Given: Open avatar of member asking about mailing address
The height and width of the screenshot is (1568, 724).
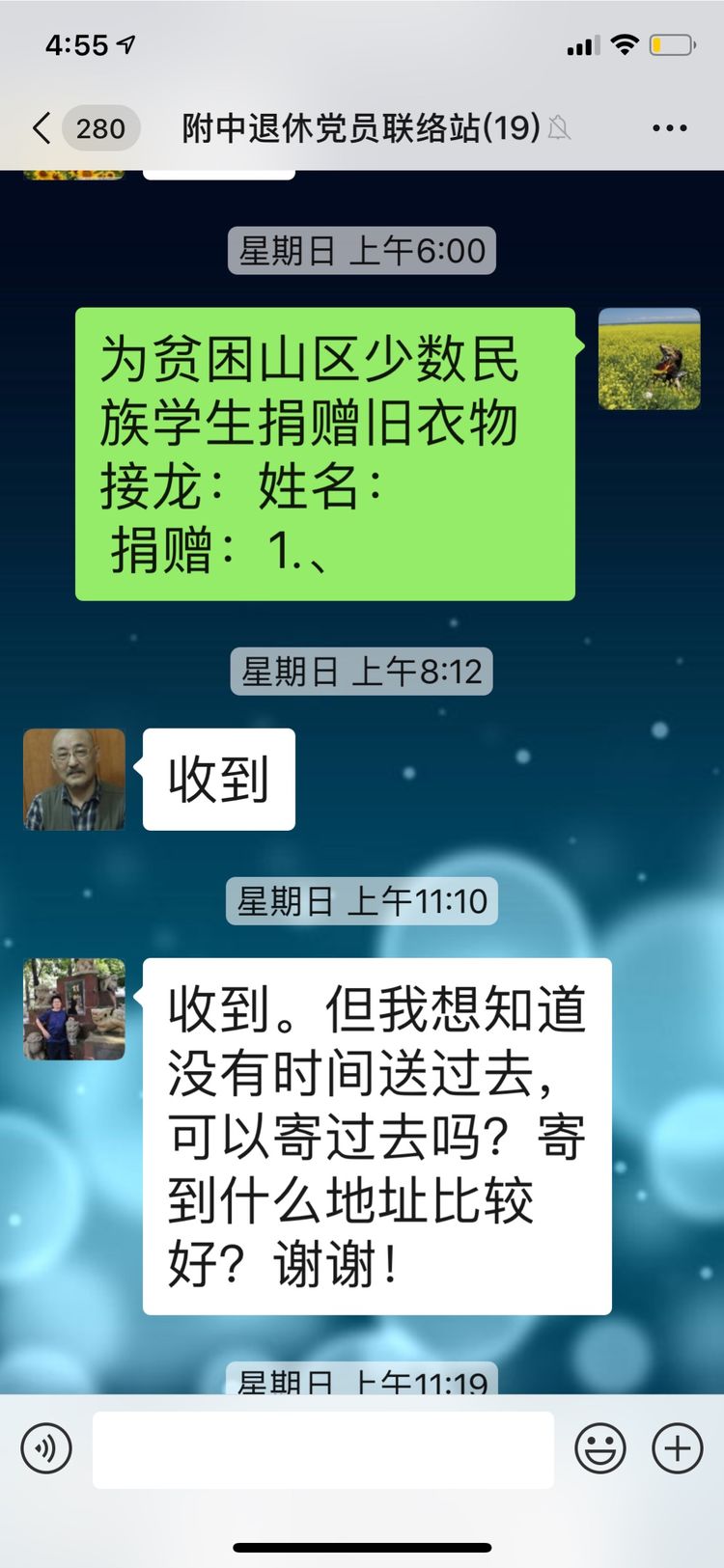Looking at the screenshot, I should pos(74,1009).
